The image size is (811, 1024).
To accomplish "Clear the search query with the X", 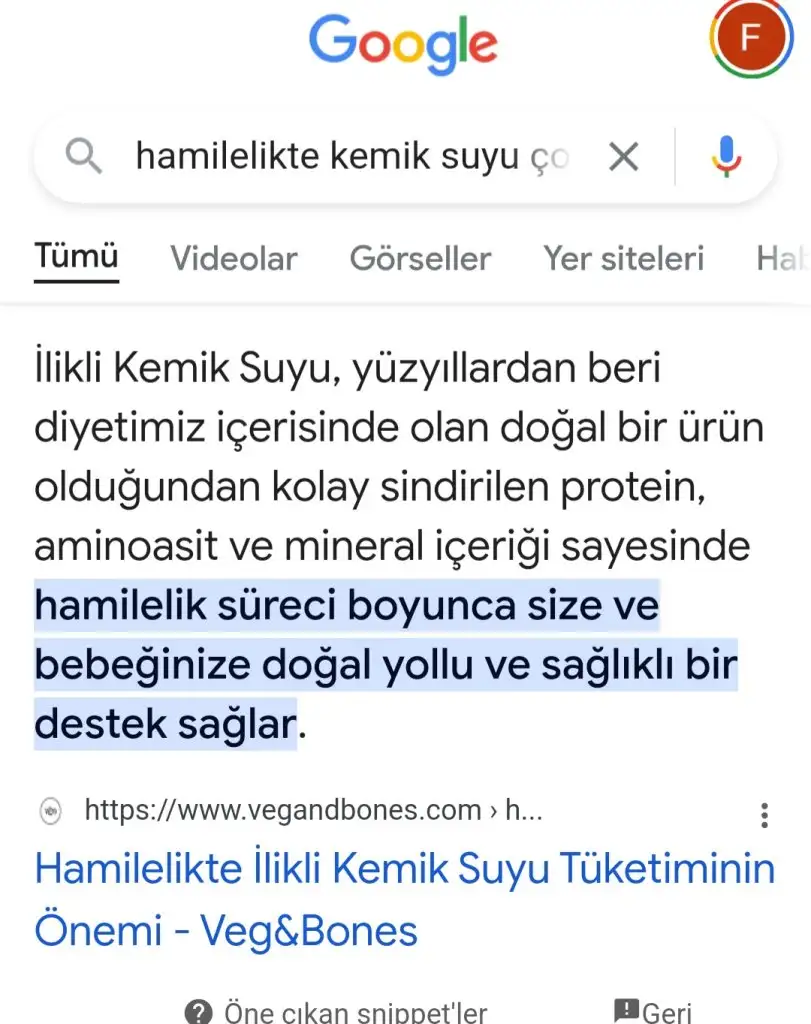I will [x=623, y=156].
